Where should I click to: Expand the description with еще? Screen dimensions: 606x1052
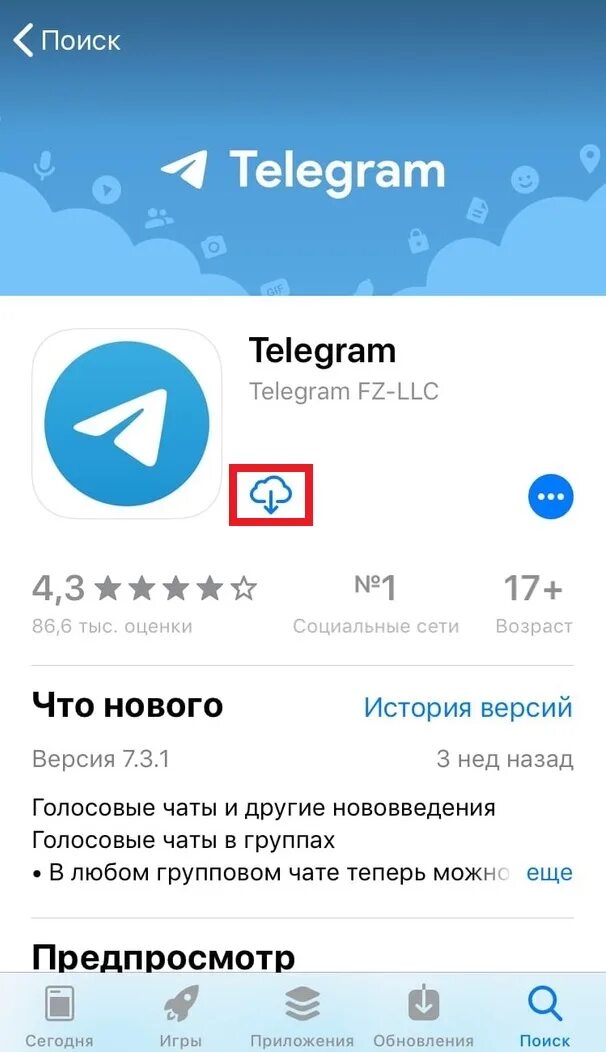[x=549, y=873]
